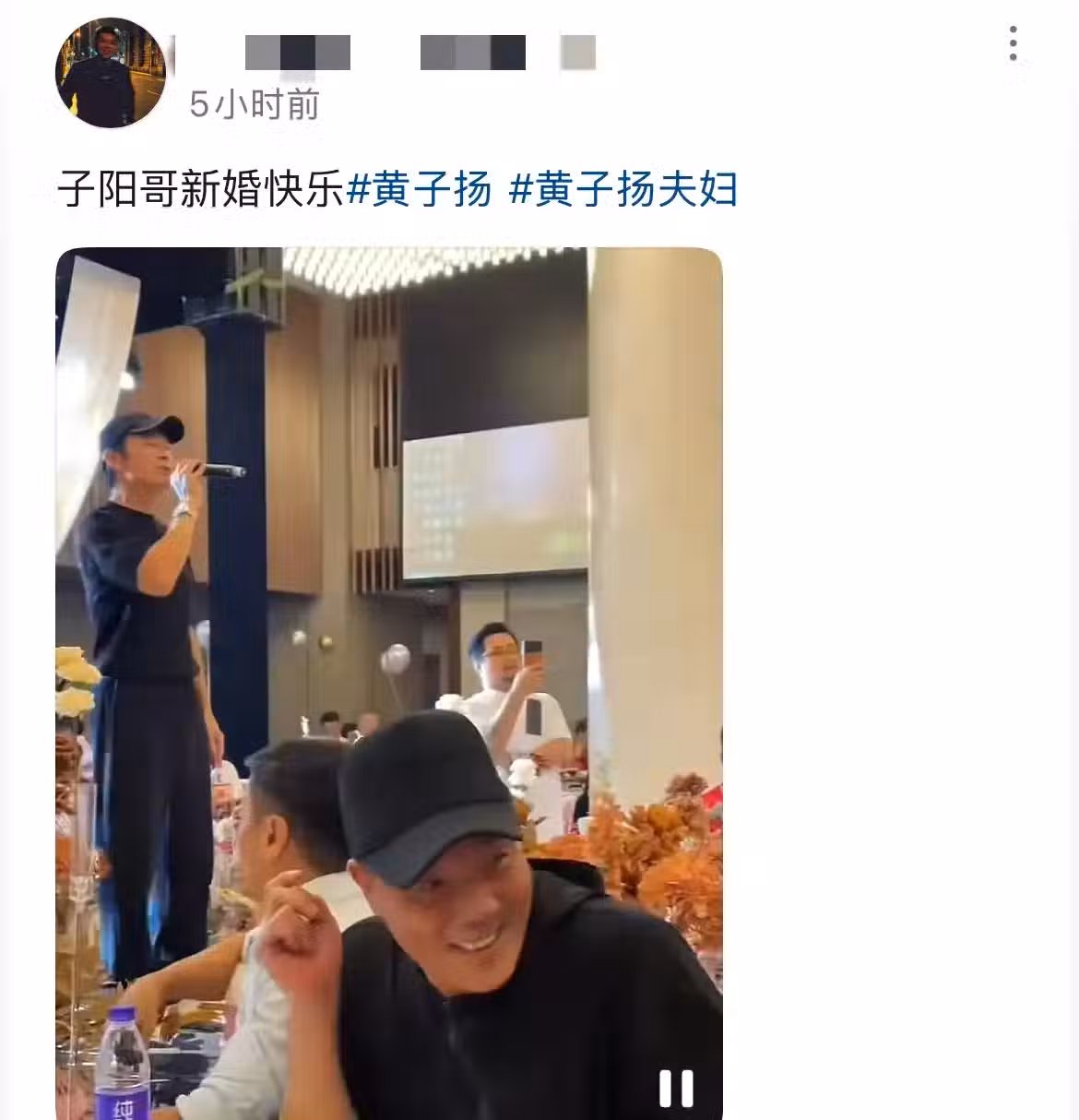Open the three-dot overflow menu

(1013, 43)
